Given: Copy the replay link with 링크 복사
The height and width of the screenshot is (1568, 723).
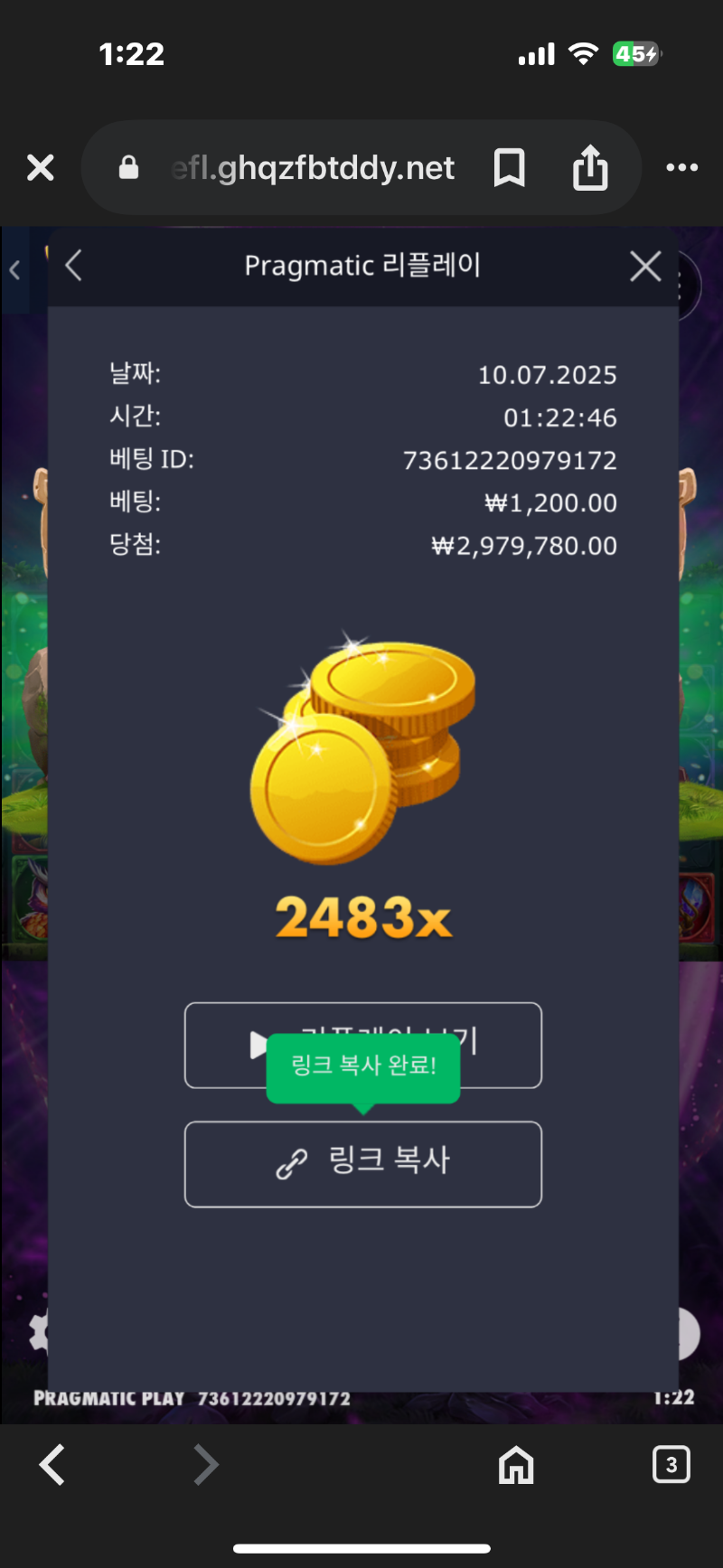Looking at the screenshot, I should click(362, 1163).
